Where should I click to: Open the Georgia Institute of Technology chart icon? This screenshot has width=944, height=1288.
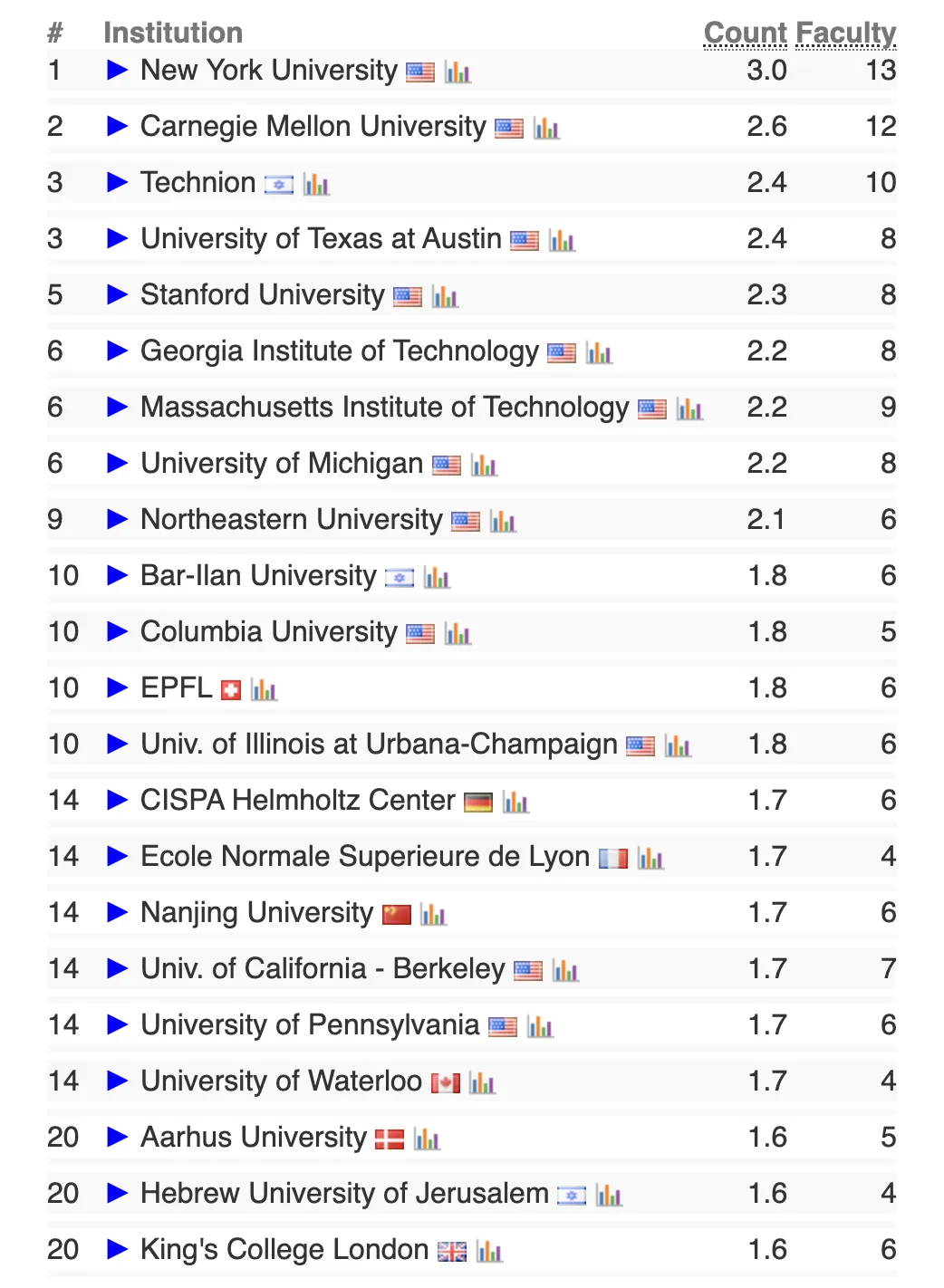(599, 353)
